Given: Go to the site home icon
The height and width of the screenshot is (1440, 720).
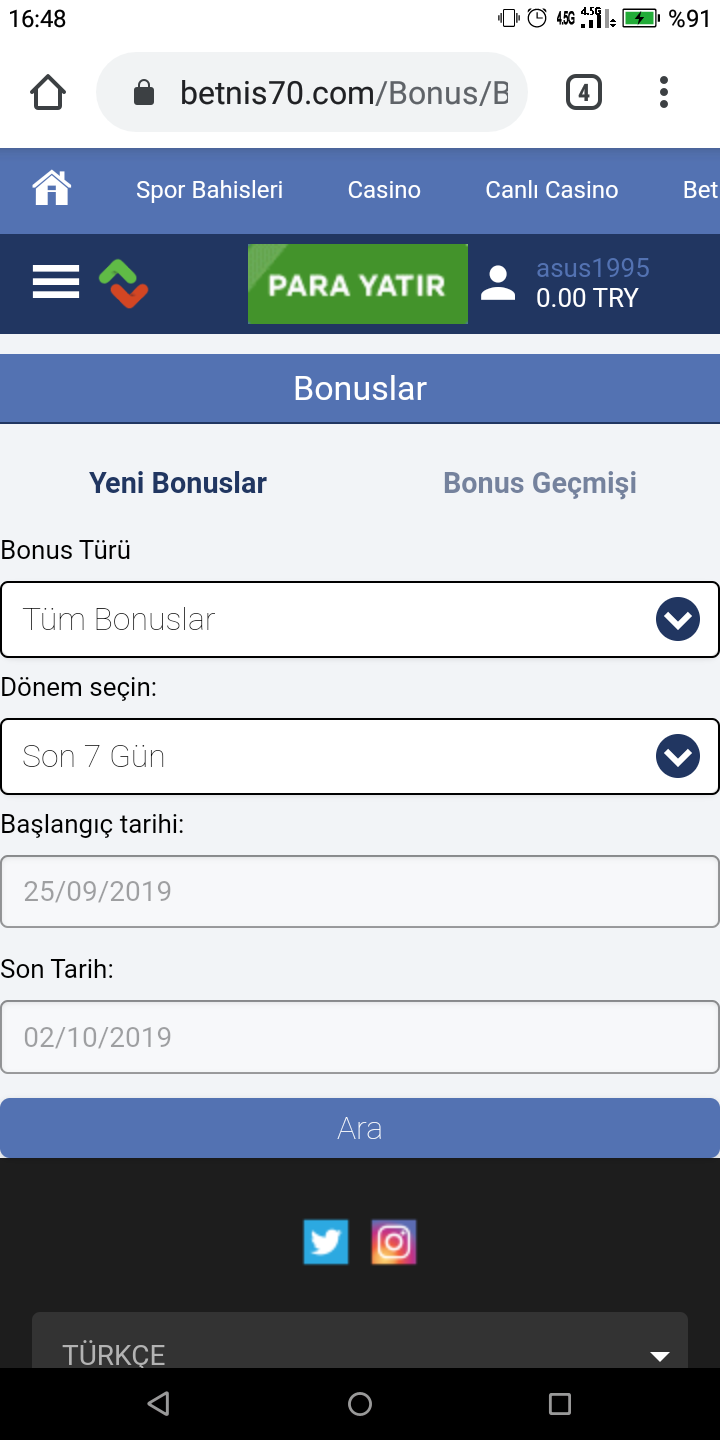Looking at the screenshot, I should point(52,189).
